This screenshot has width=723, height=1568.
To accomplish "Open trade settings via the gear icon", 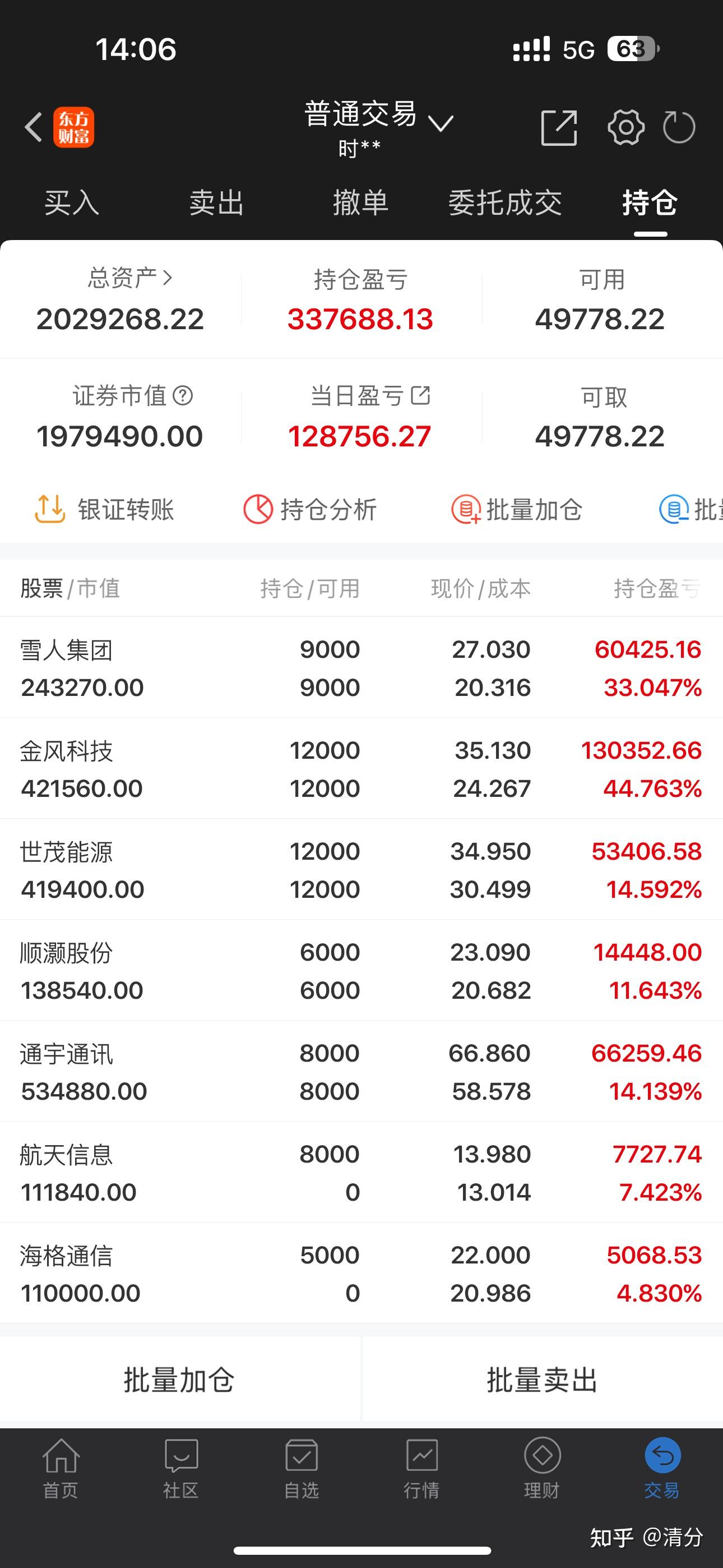I will [624, 127].
